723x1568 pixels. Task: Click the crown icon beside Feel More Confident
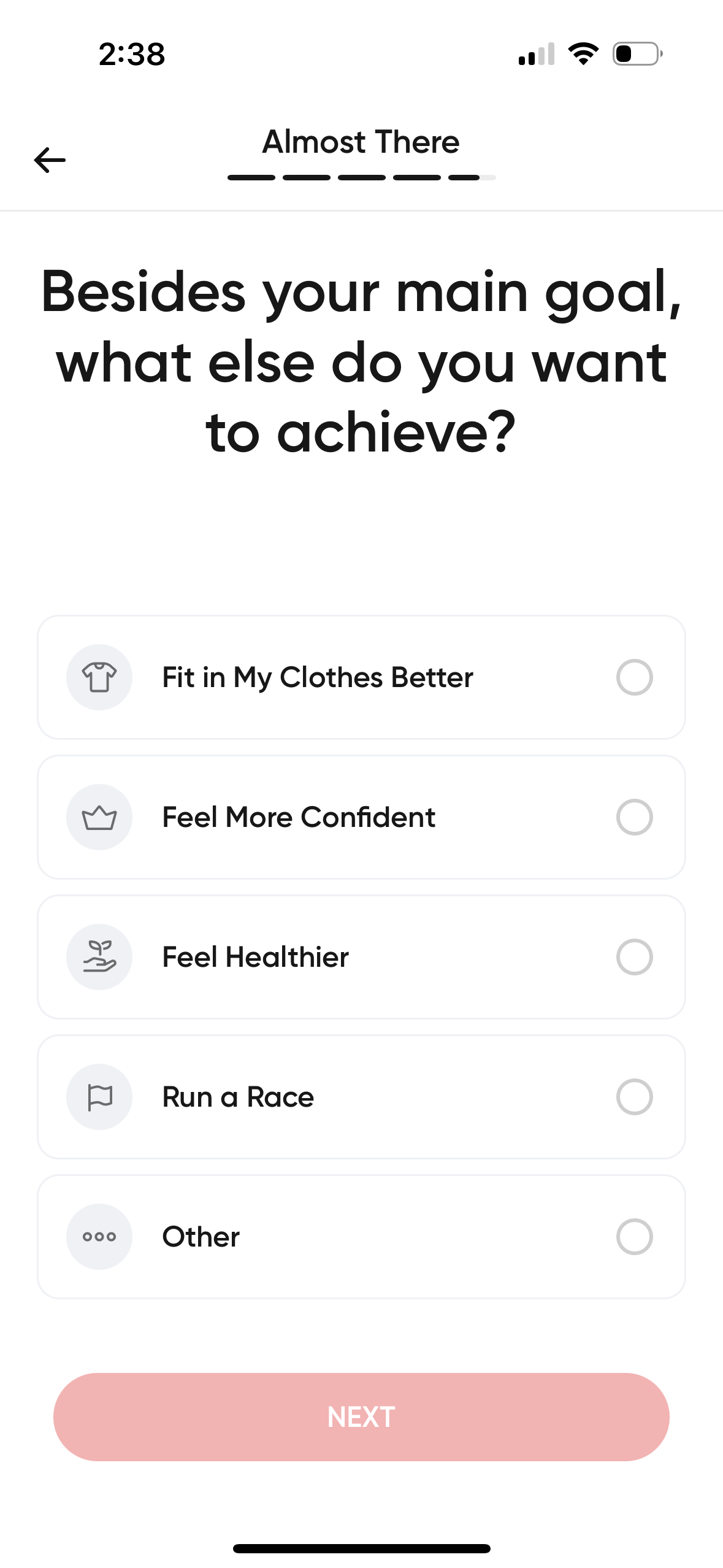pyautogui.click(x=99, y=817)
